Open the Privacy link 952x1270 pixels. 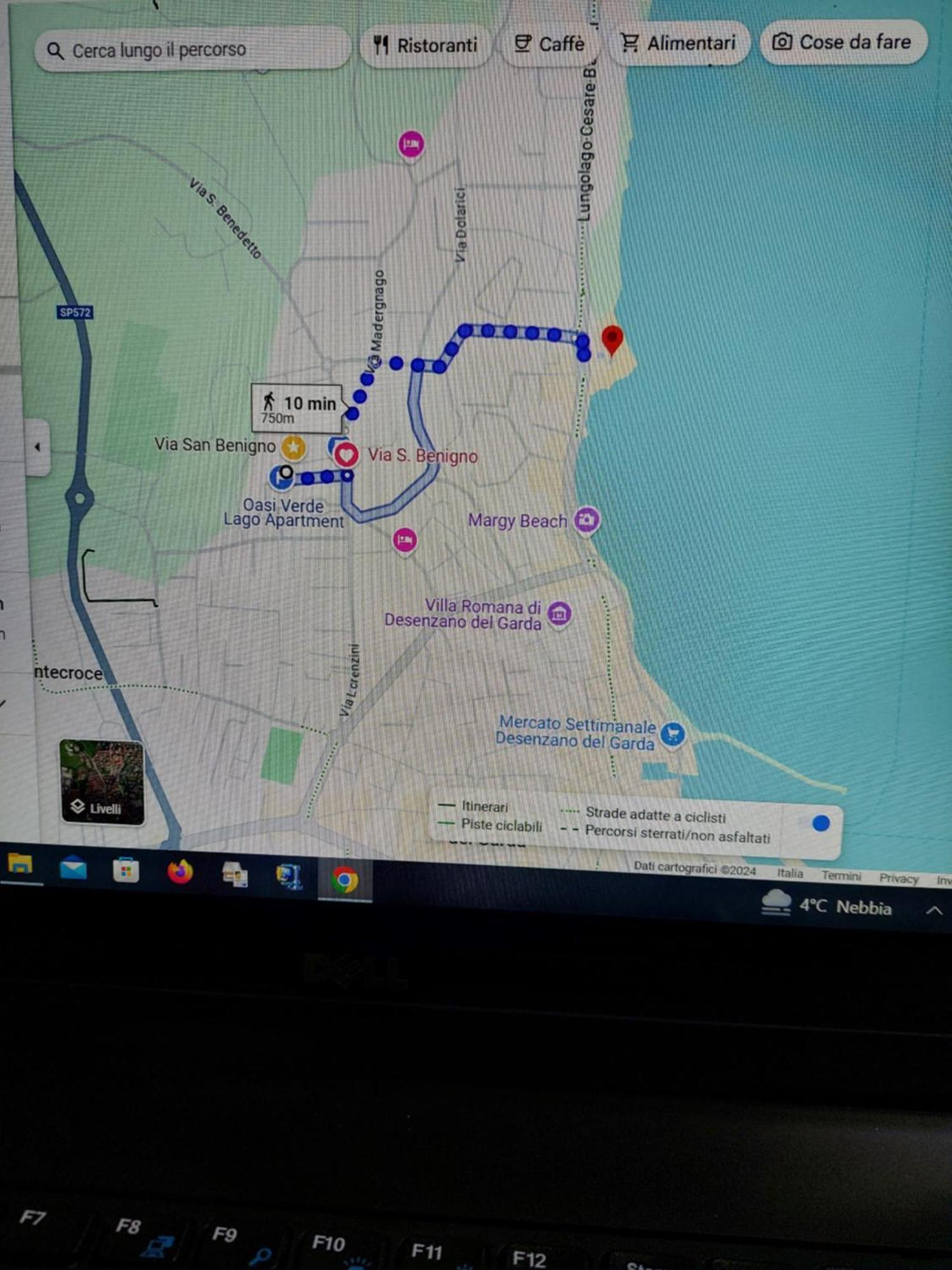[x=898, y=878]
